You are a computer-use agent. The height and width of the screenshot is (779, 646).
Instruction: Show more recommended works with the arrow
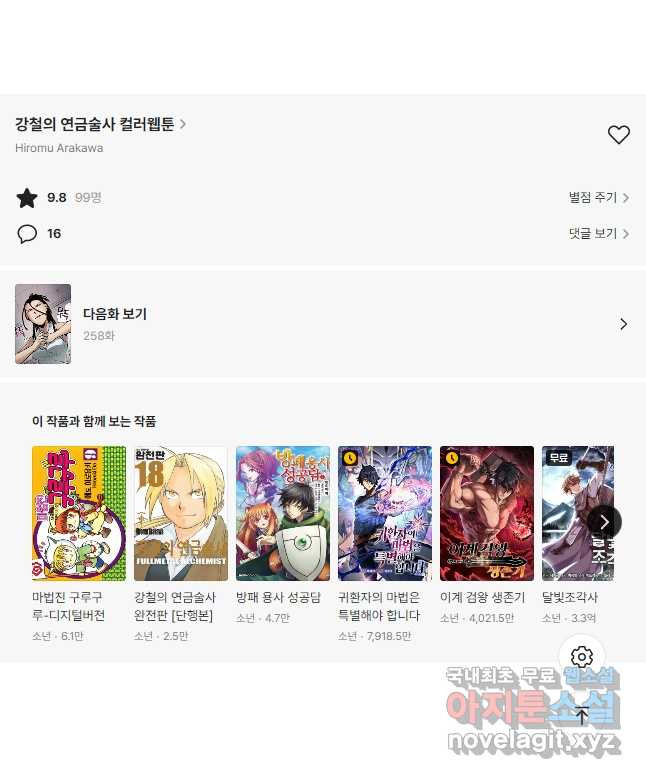pyautogui.click(x=604, y=521)
